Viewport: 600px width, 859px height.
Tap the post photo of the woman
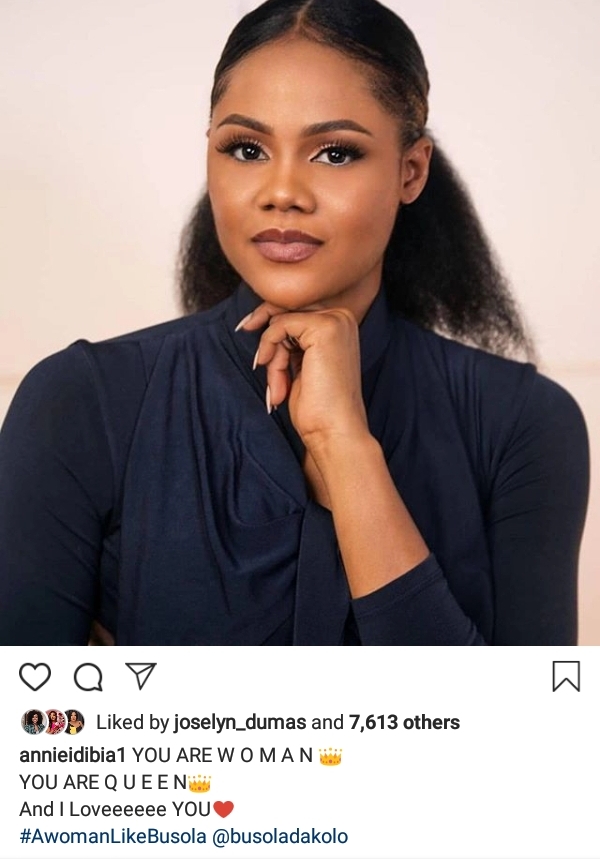tap(300, 320)
